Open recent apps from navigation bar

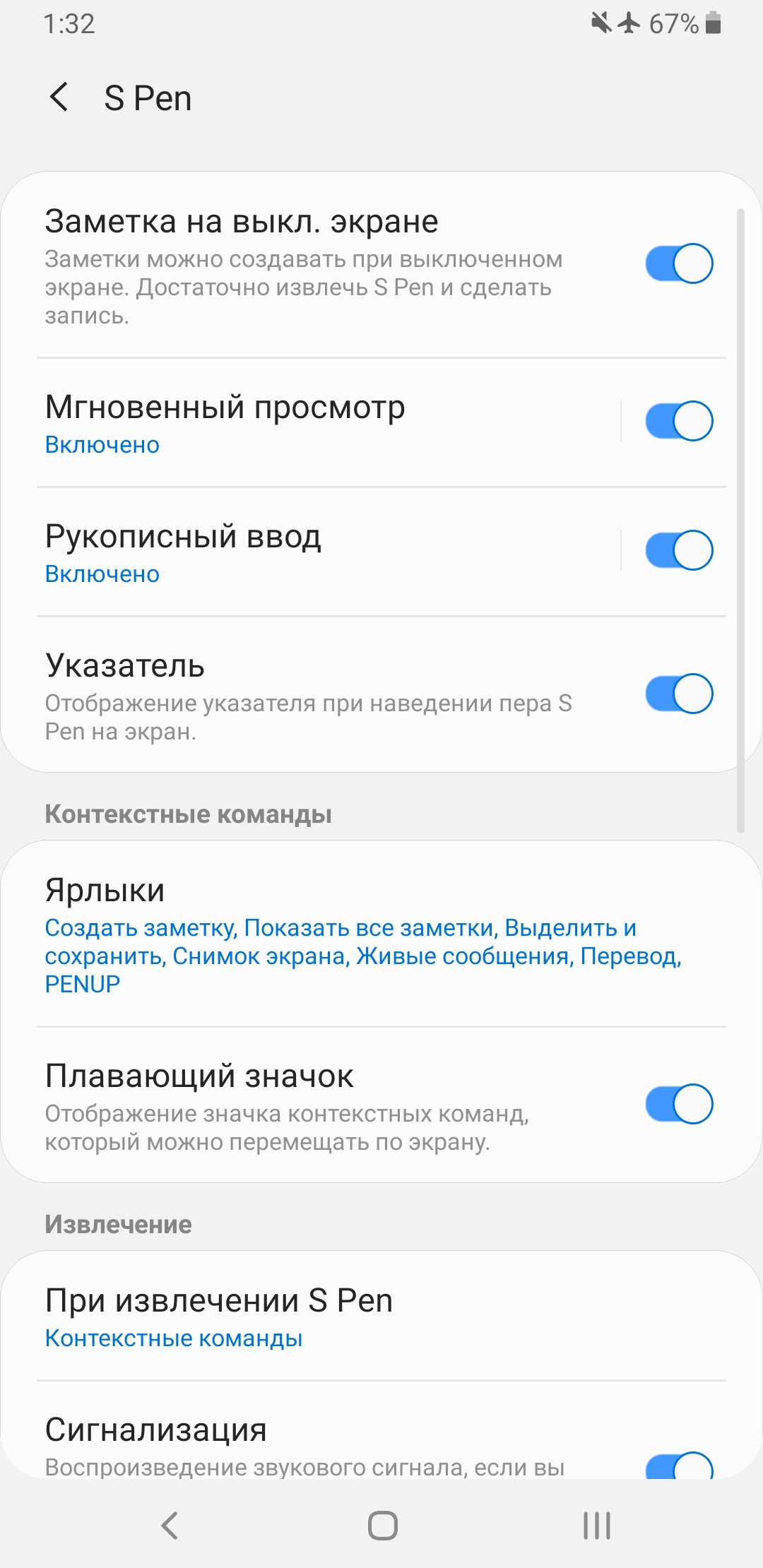597,1526
